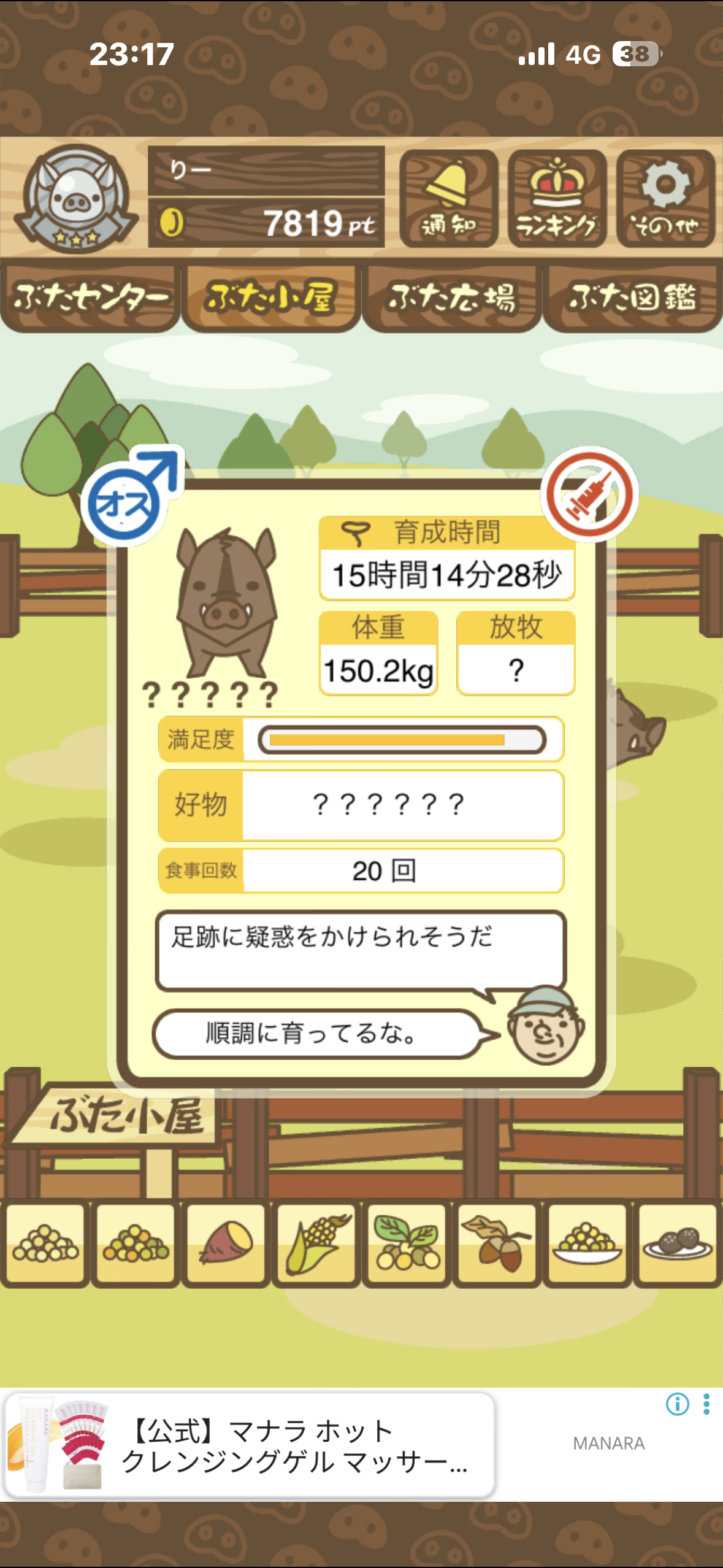This screenshot has height=1568, width=723.
Task: Select the acorn feed item
Action: click(497, 1243)
